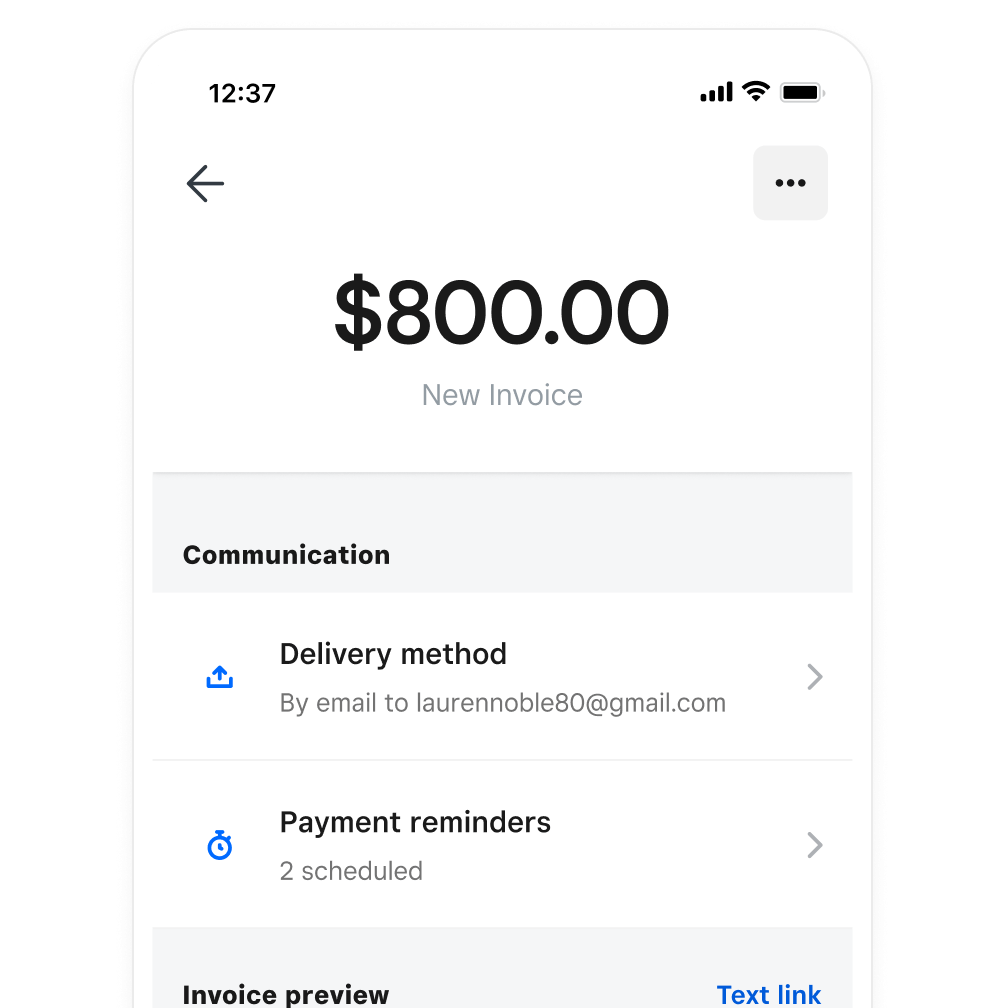Viewport: 1004px width, 1008px height.
Task: Open the Payment reminders settings
Action: point(502,845)
